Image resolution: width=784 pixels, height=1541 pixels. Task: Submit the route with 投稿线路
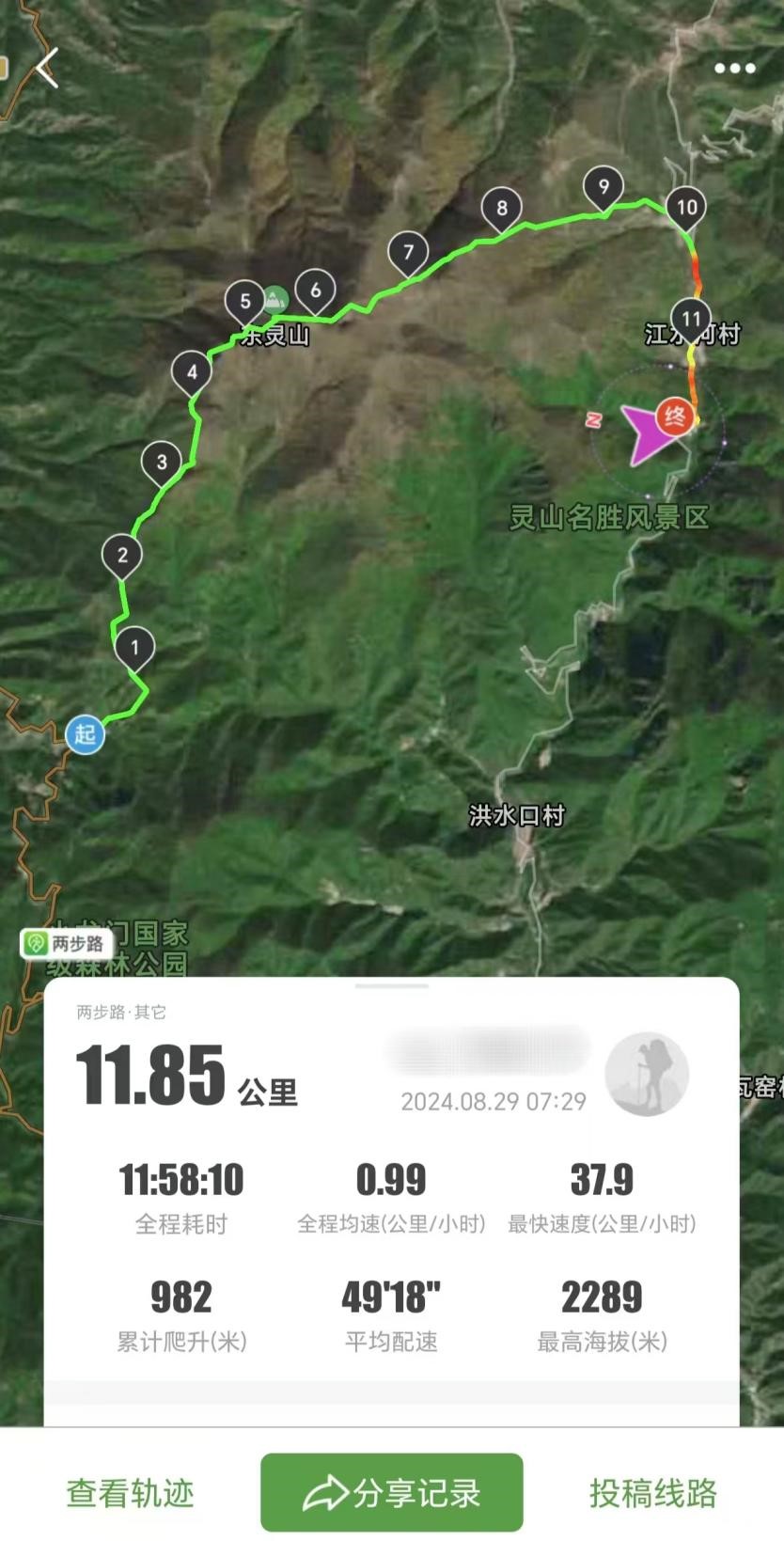tap(652, 1492)
